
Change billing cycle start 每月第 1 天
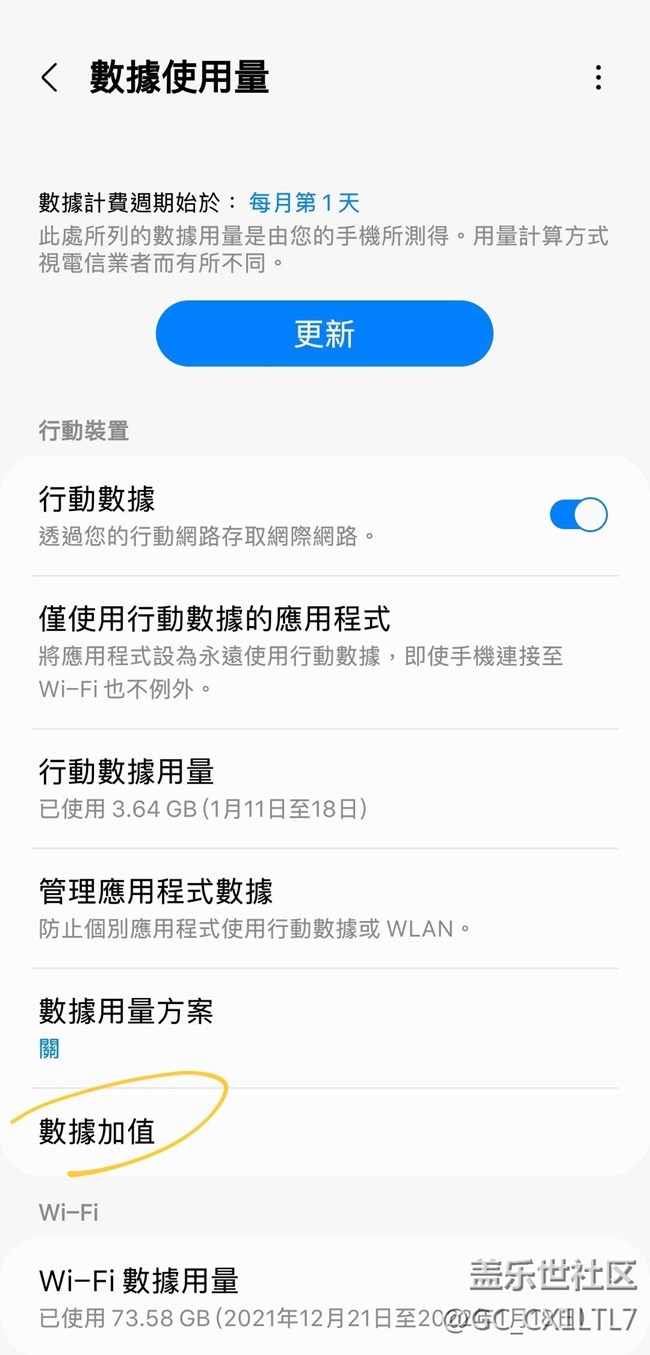point(304,203)
